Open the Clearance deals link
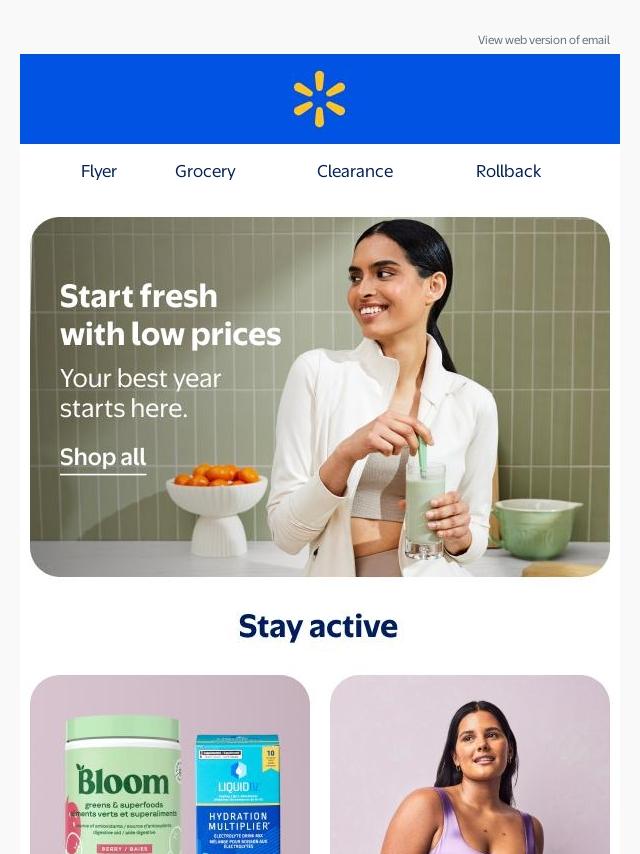The image size is (640, 854). [355, 171]
